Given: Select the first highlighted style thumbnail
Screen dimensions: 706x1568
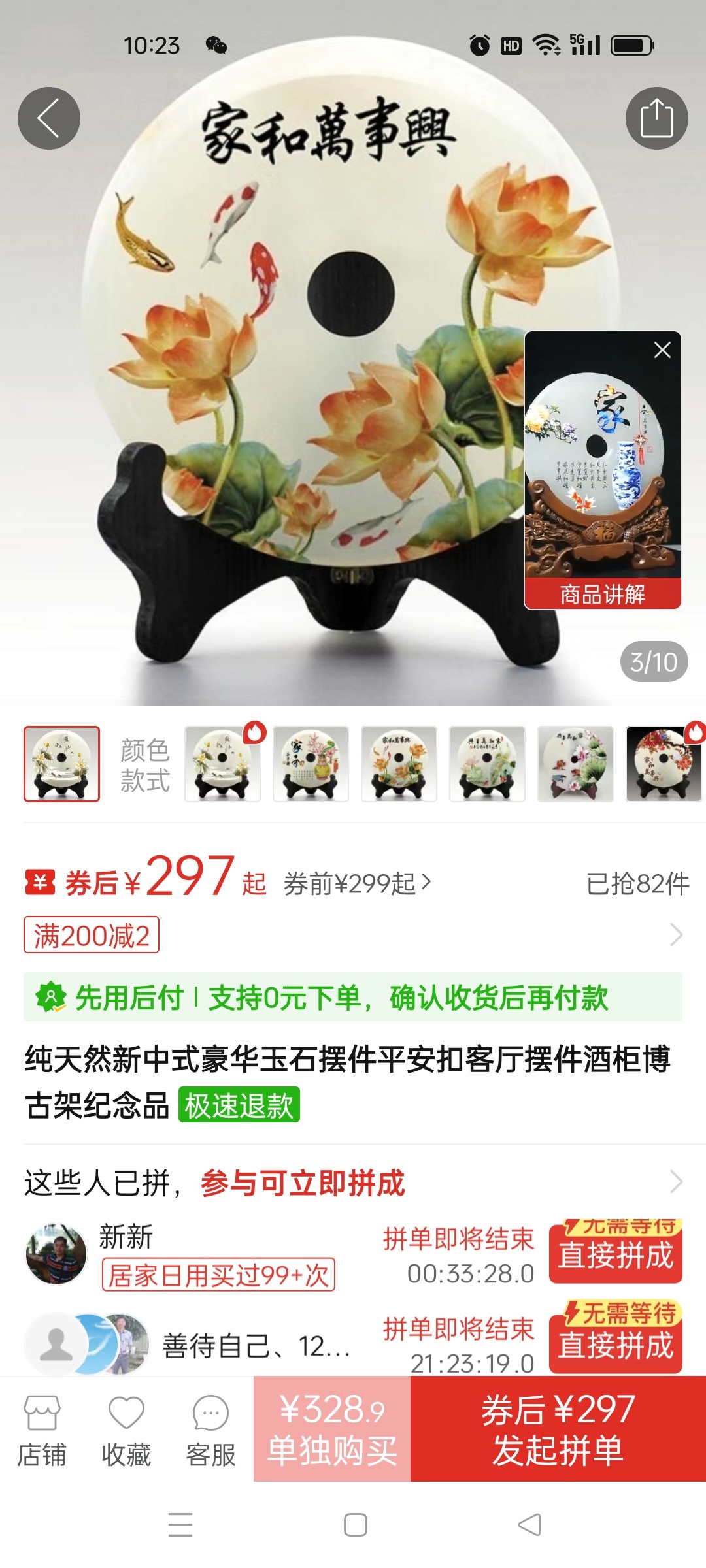Looking at the screenshot, I should point(62,764).
